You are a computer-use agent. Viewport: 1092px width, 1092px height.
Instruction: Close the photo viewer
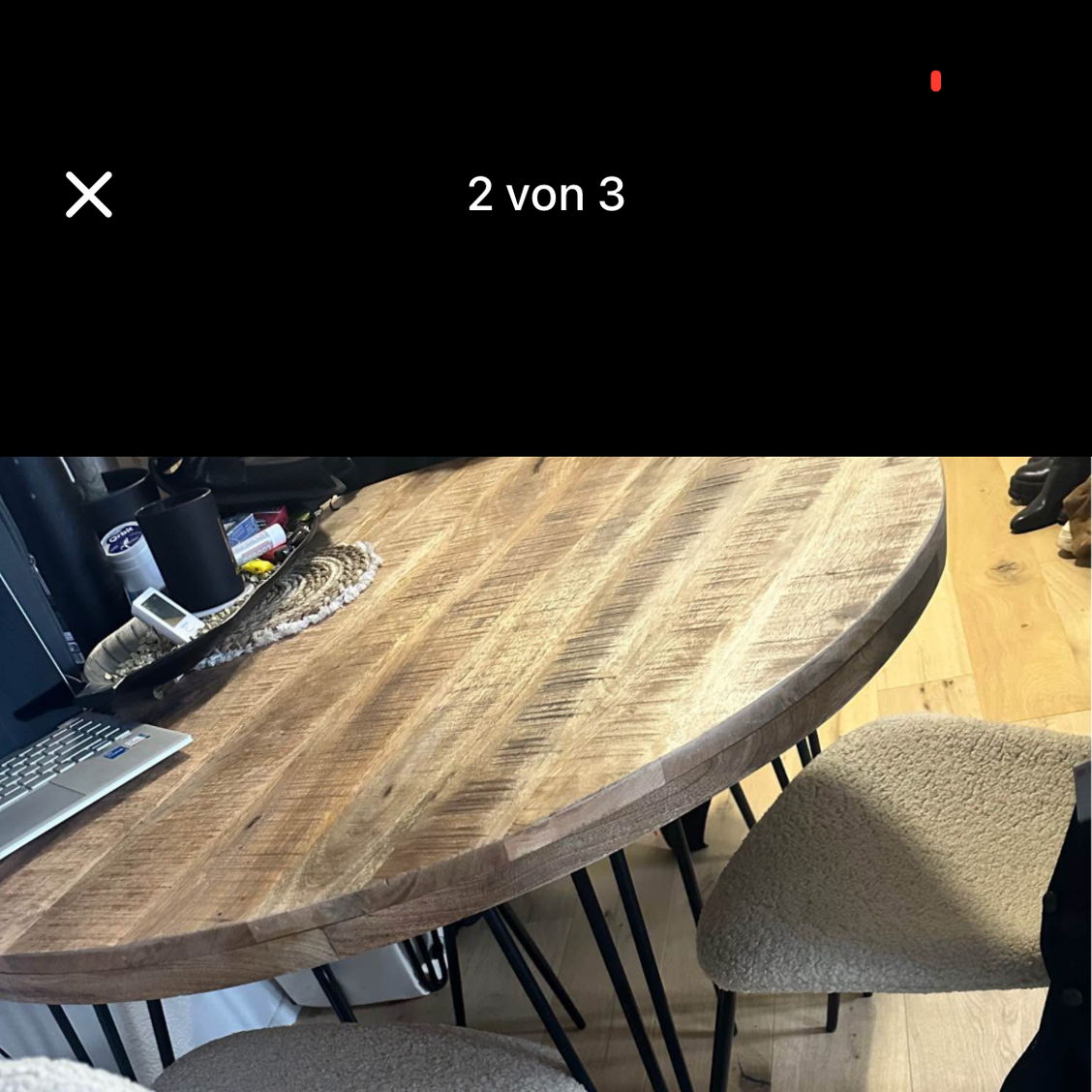click(x=89, y=195)
